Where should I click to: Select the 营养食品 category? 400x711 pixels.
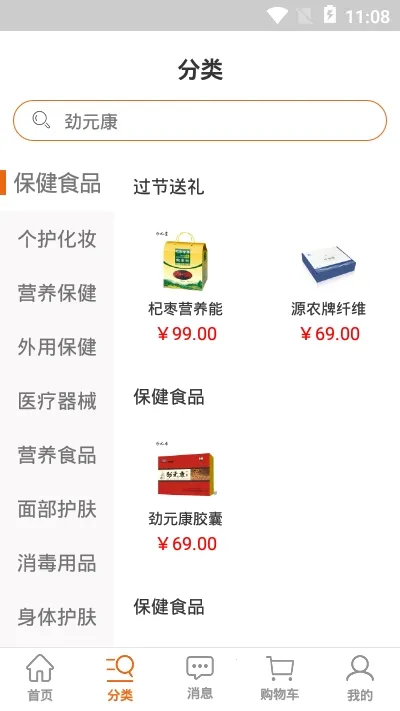(57, 455)
